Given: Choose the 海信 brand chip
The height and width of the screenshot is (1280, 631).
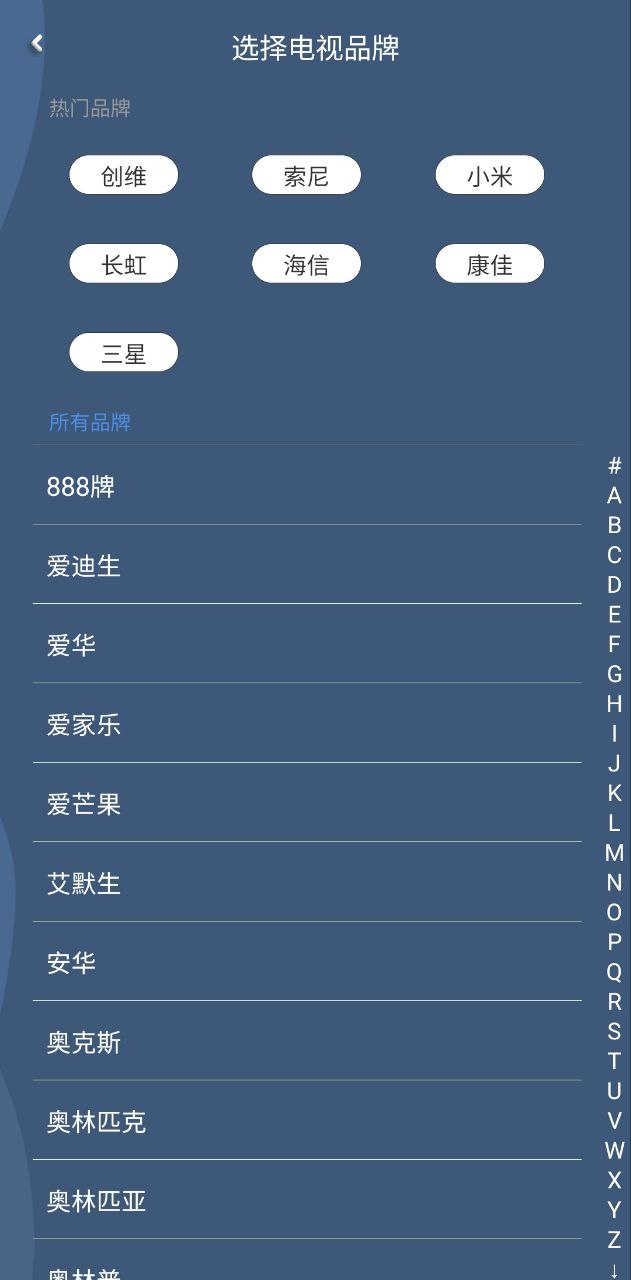Looking at the screenshot, I should pyautogui.click(x=306, y=265).
